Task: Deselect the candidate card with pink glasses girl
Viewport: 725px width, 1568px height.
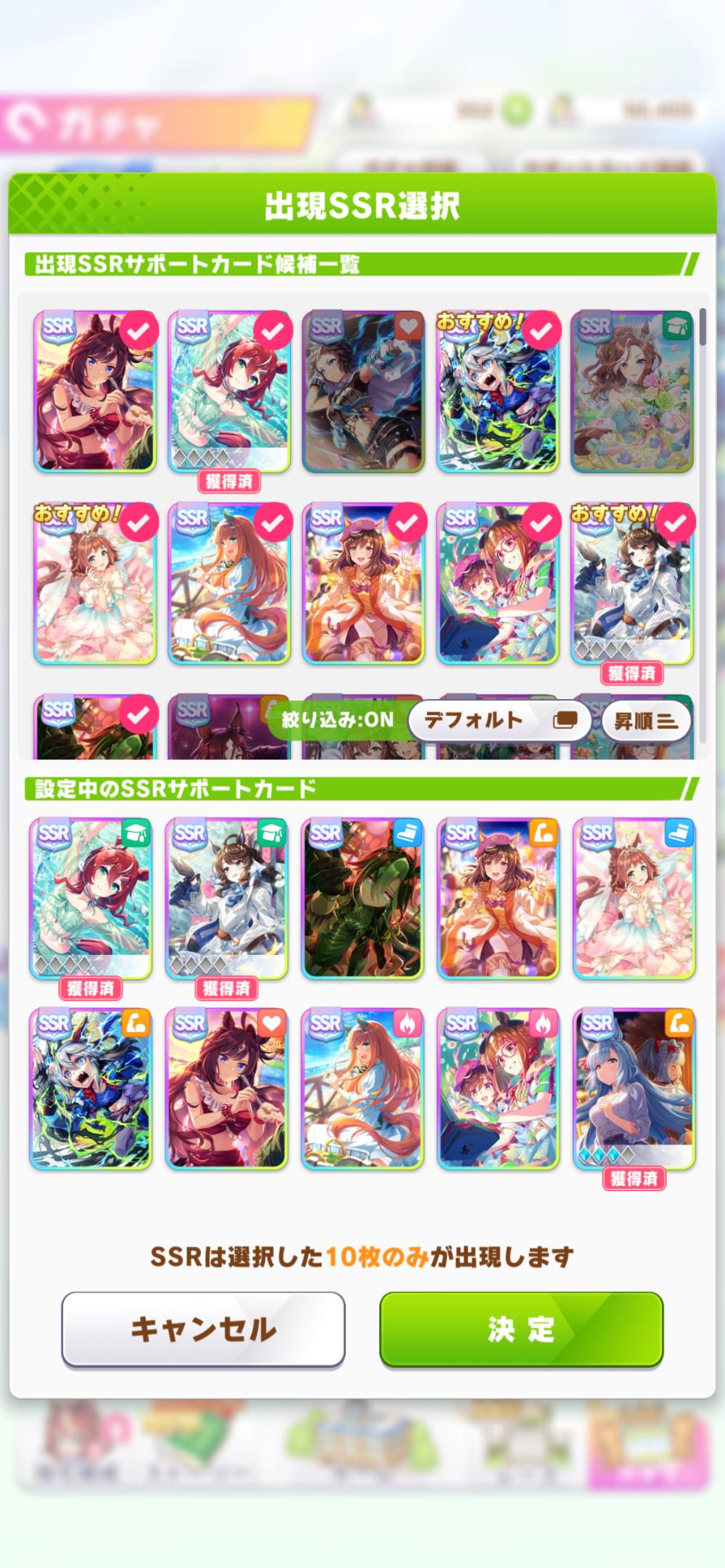Action: [497, 583]
